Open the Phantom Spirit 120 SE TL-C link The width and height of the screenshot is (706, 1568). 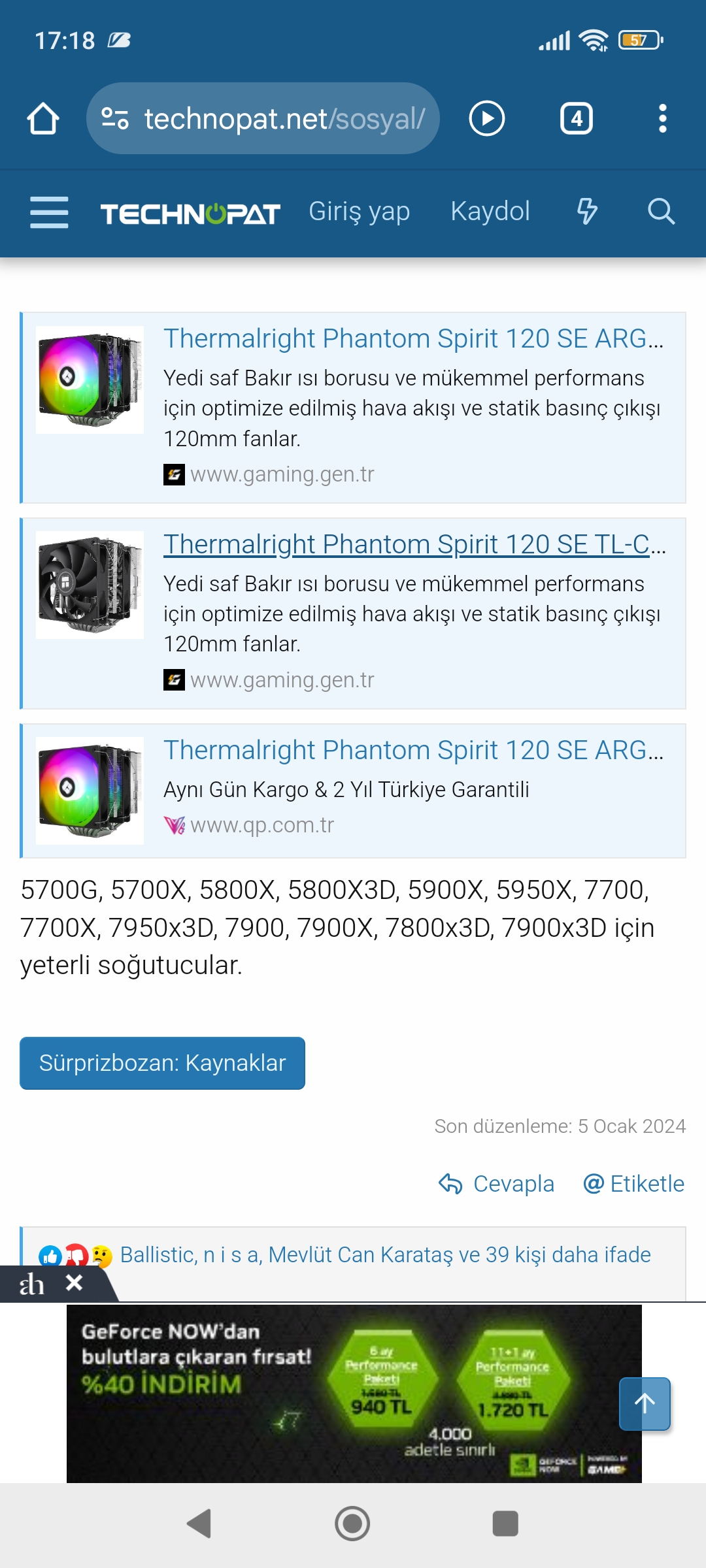pos(413,544)
